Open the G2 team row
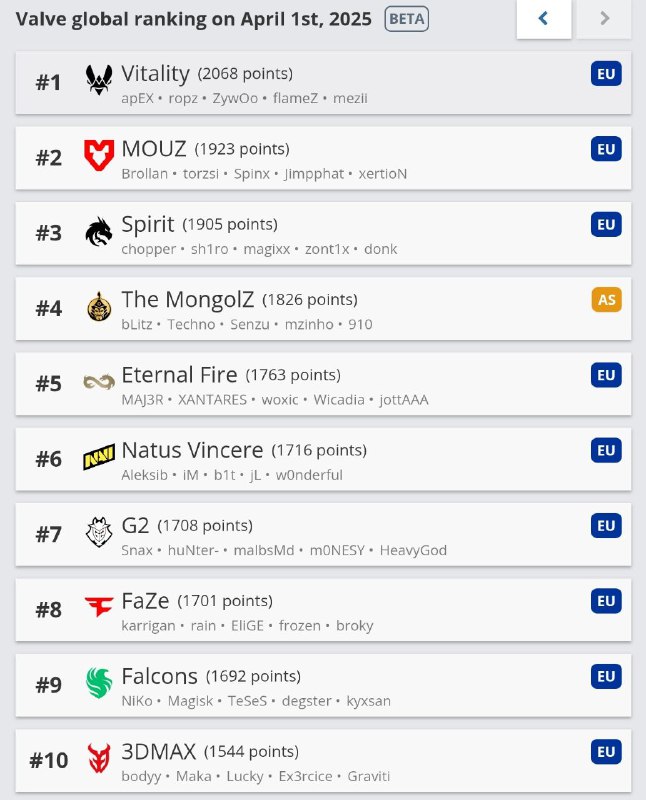The height and width of the screenshot is (800, 646). pyautogui.click(x=323, y=535)
